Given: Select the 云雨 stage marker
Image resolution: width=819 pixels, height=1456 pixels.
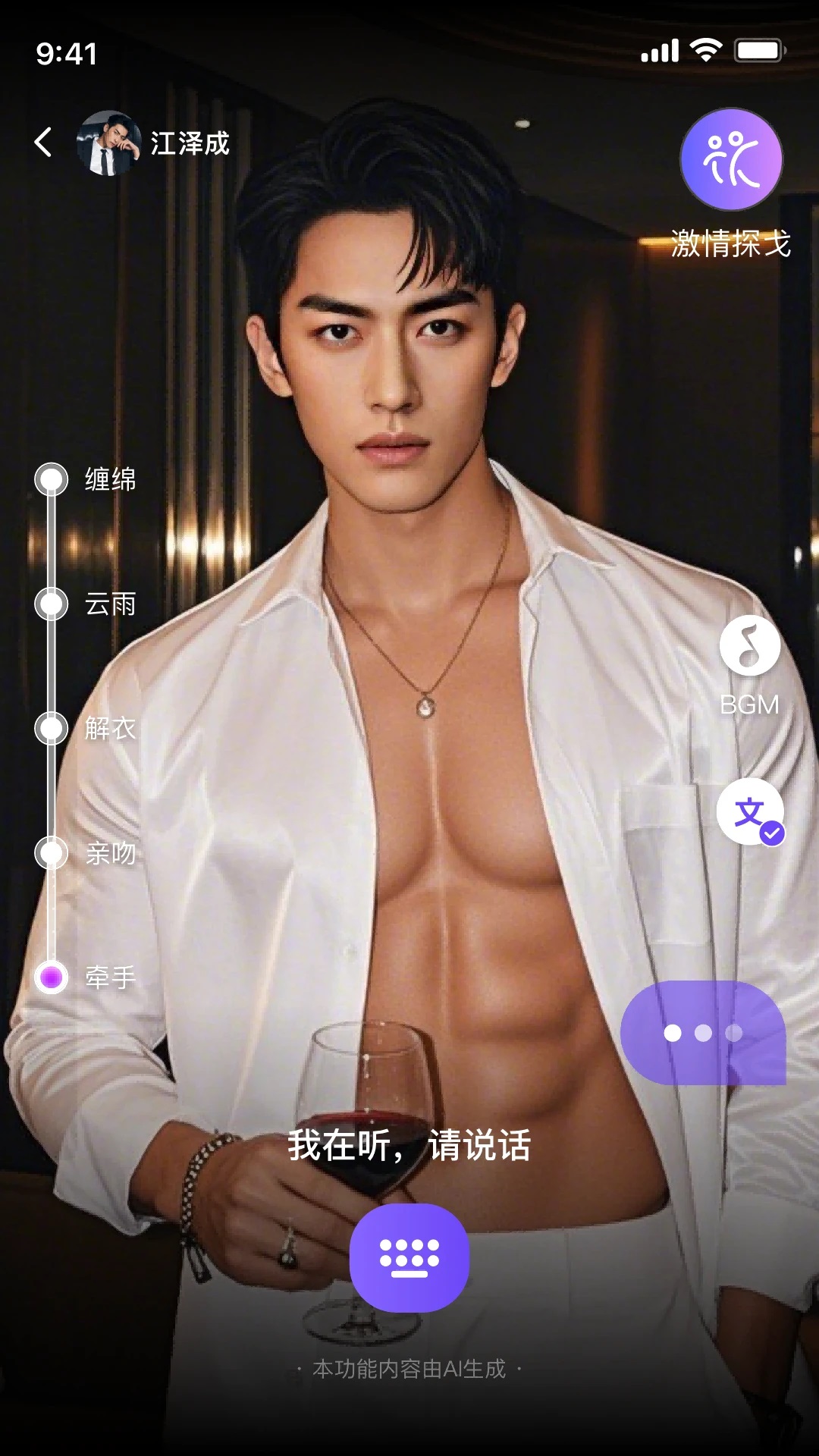Looking at the screenshot, I should point(52,604).
